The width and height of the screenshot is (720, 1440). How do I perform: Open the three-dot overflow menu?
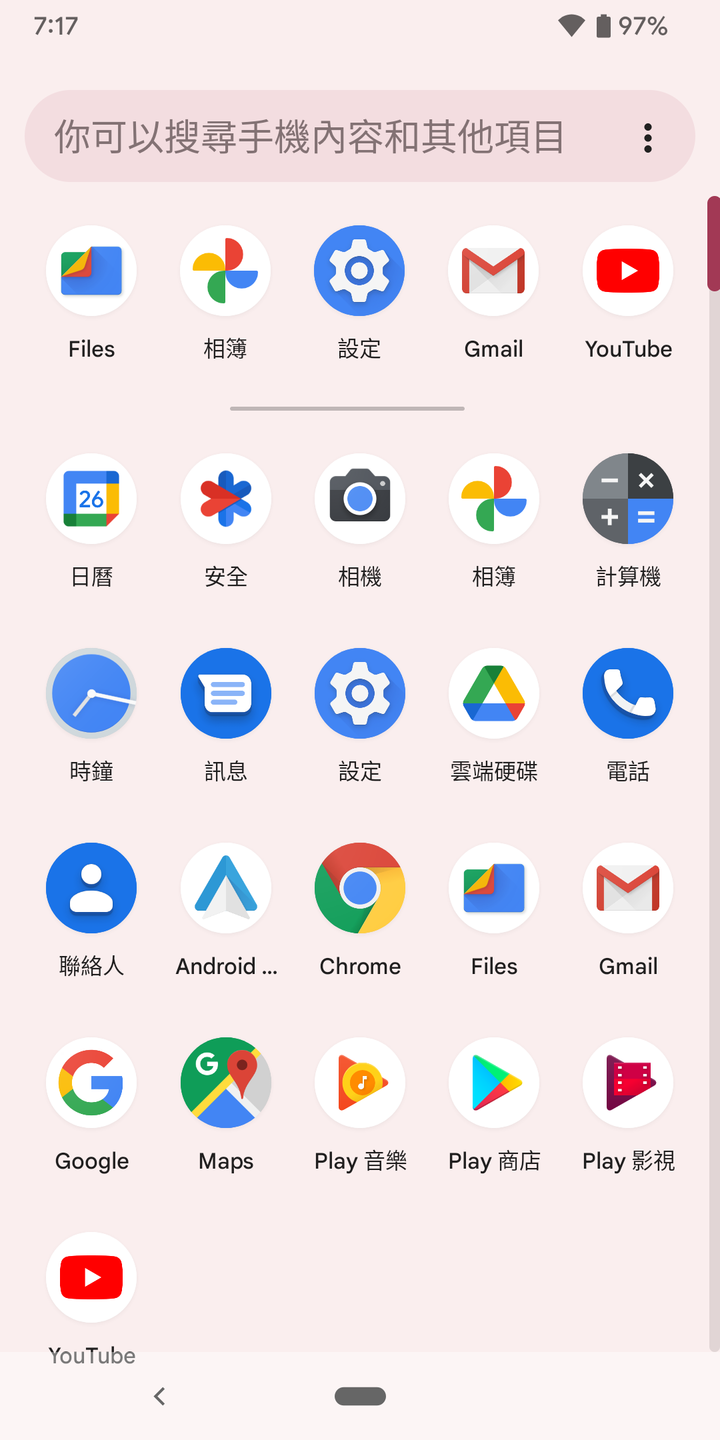click(648, 138)
